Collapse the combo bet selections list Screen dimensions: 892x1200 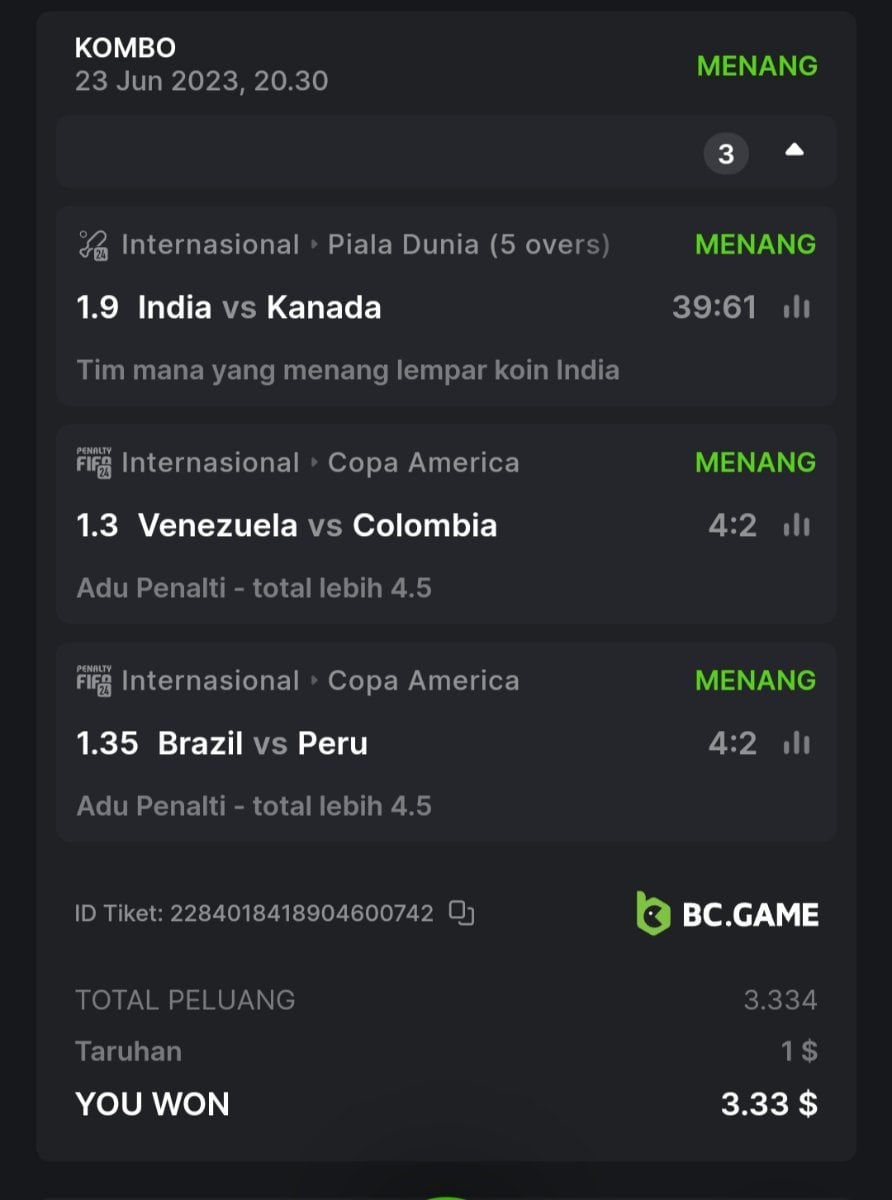[794, 151]
